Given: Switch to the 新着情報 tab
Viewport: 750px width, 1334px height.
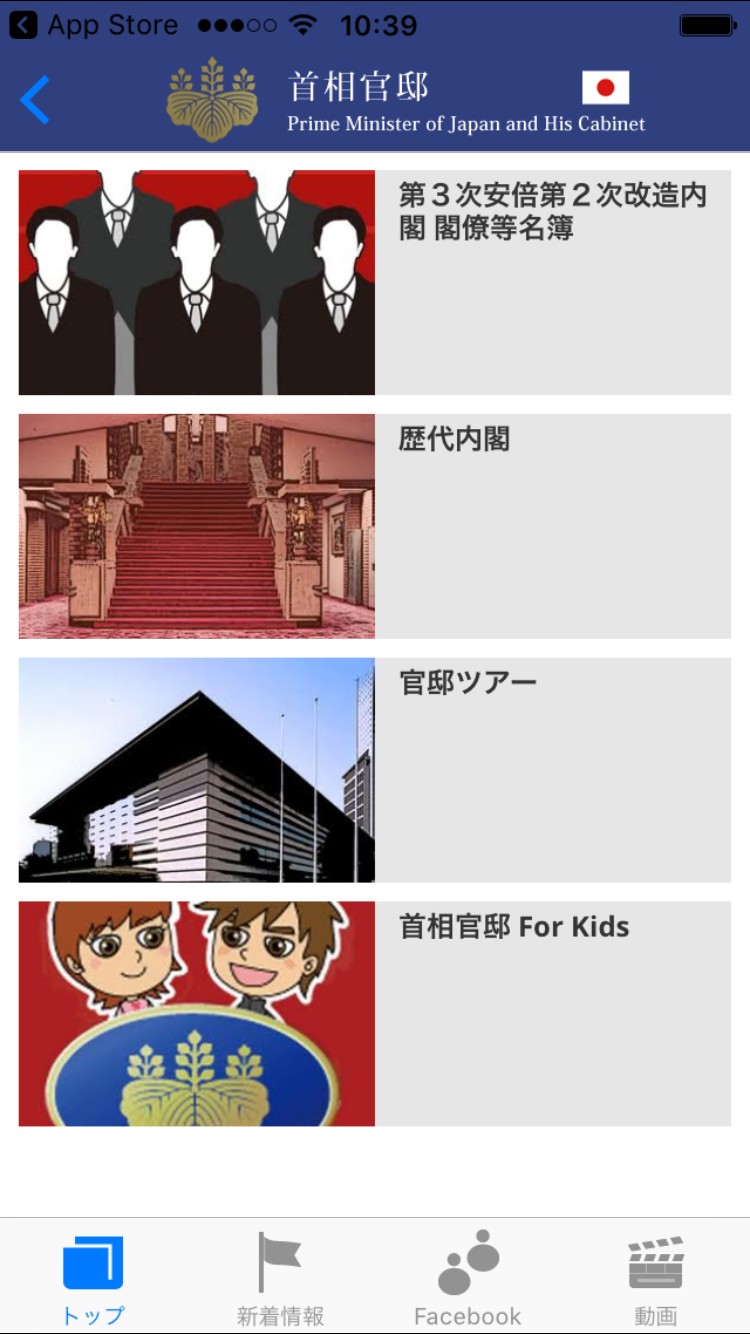Looking at the screenshot, I should click(280, 1277).
